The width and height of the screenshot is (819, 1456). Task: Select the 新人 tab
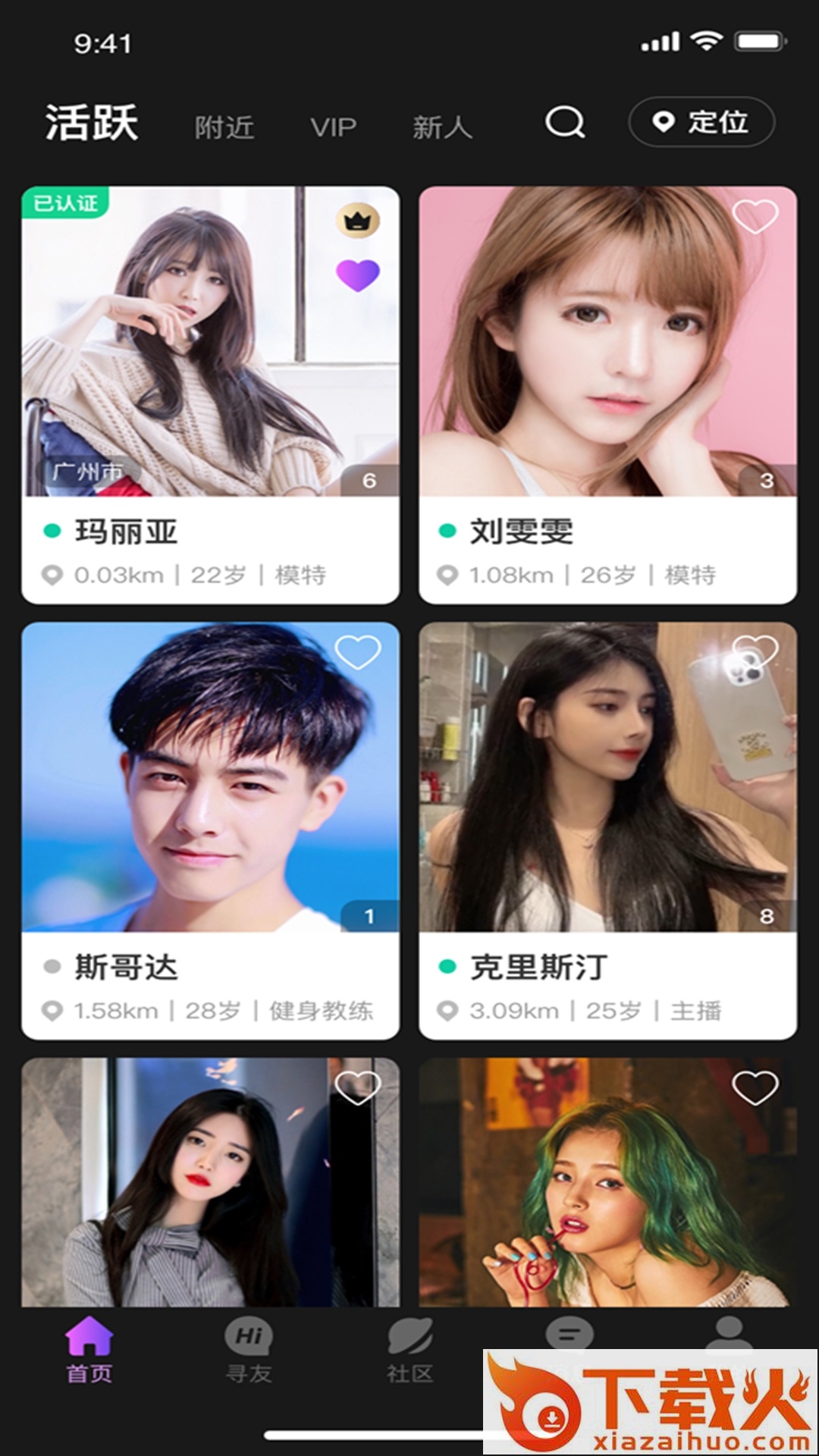[442, 127]
